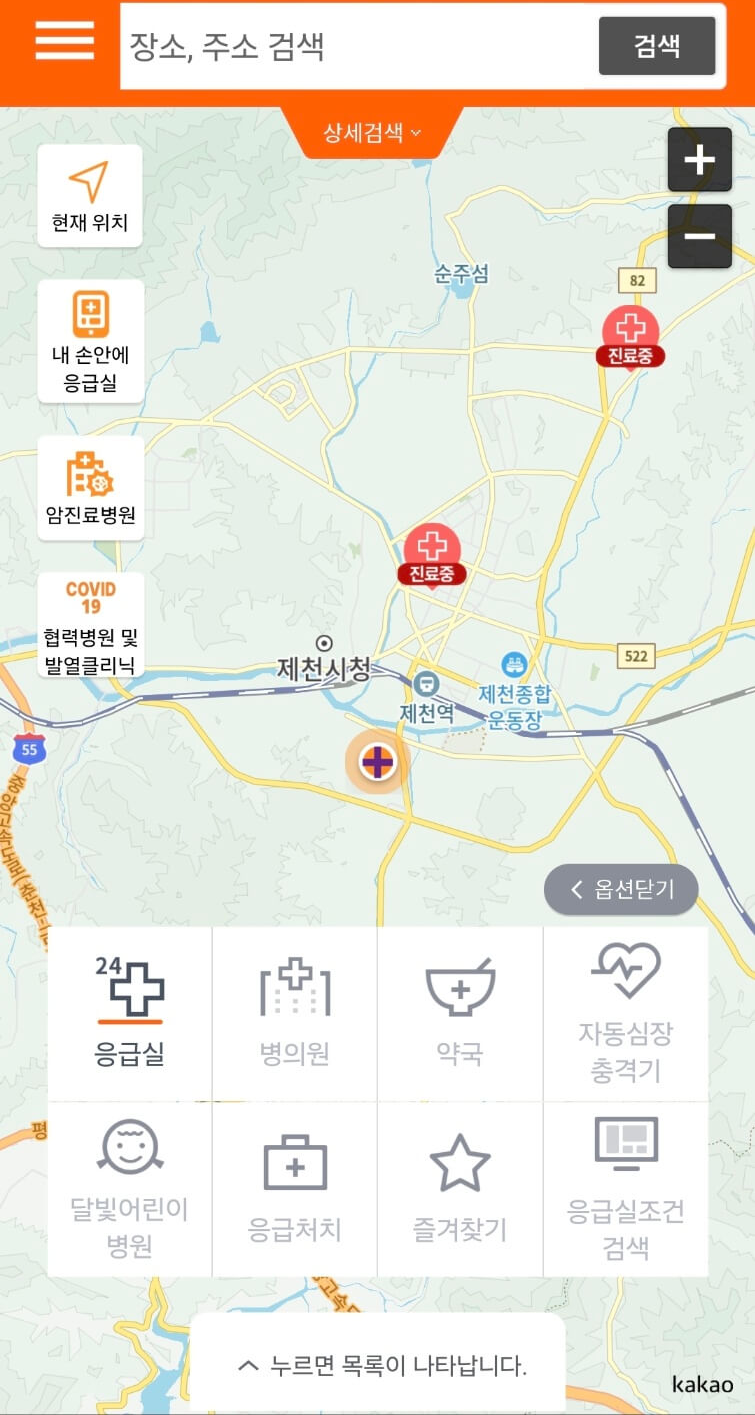
Task: Select the 달빛어린이병원 children's hospital icon
Action: coord(129,1188)
